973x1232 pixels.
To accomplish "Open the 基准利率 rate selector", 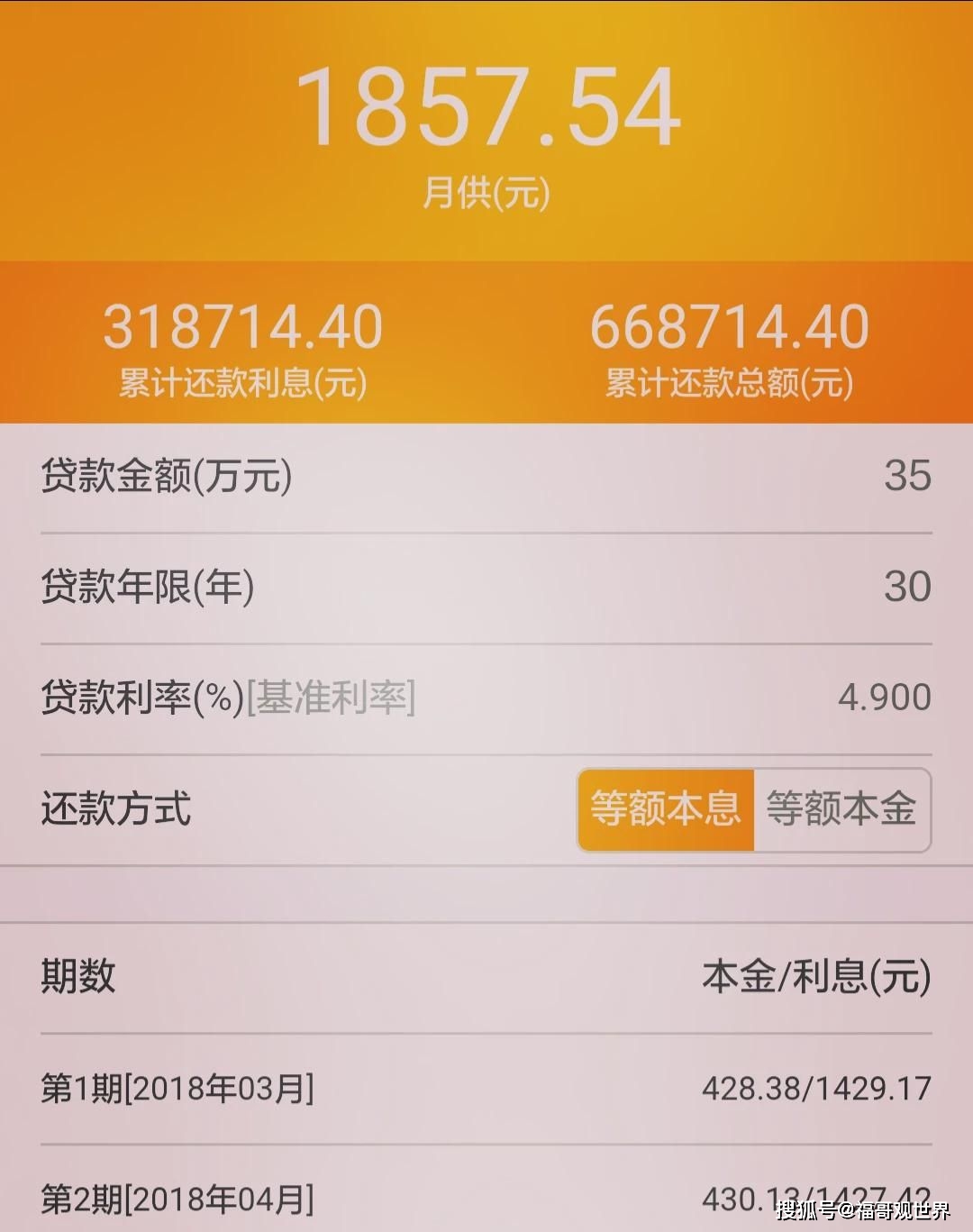I will [333, 695].
